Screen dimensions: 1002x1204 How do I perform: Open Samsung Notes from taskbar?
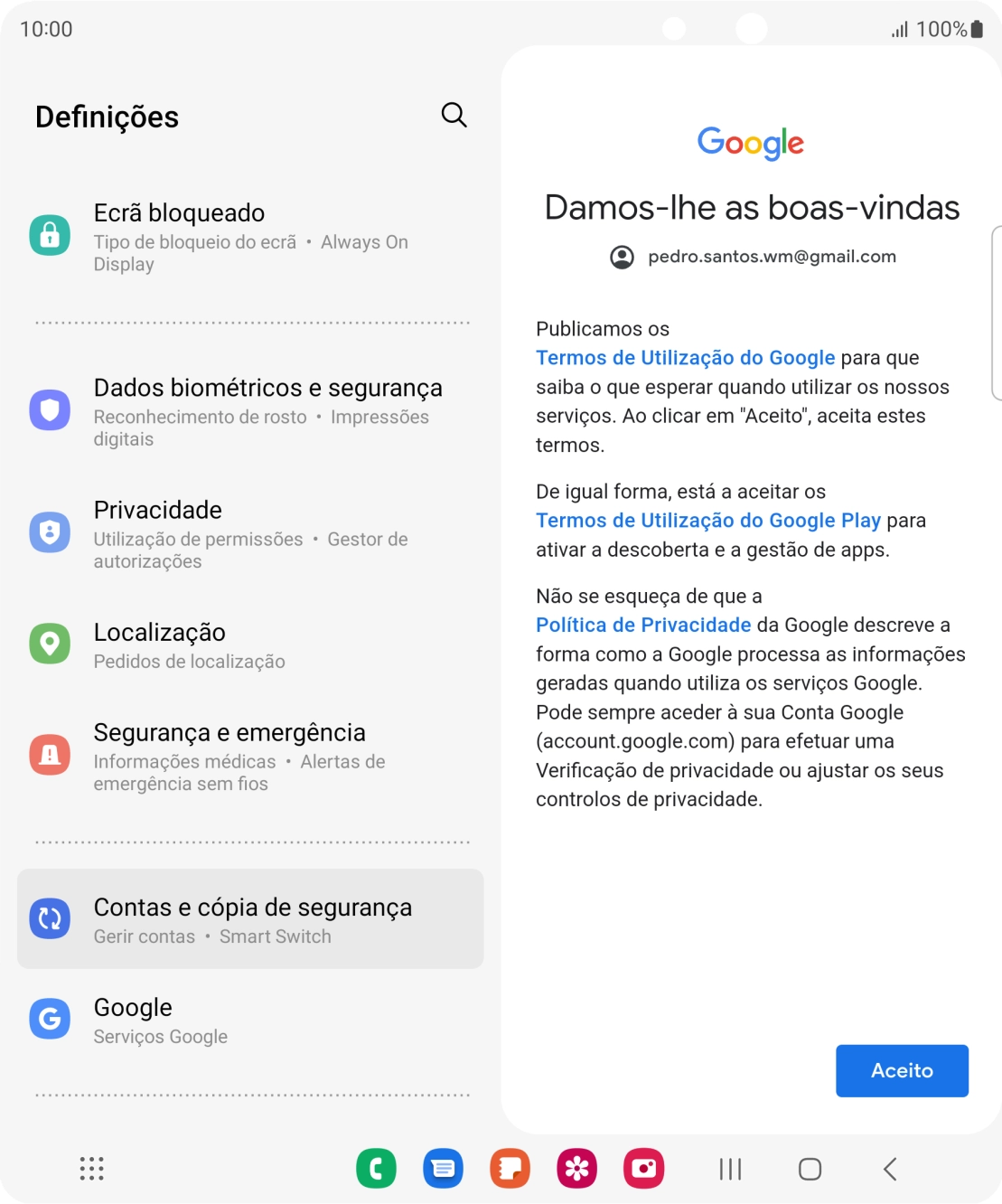[510, 1168]
